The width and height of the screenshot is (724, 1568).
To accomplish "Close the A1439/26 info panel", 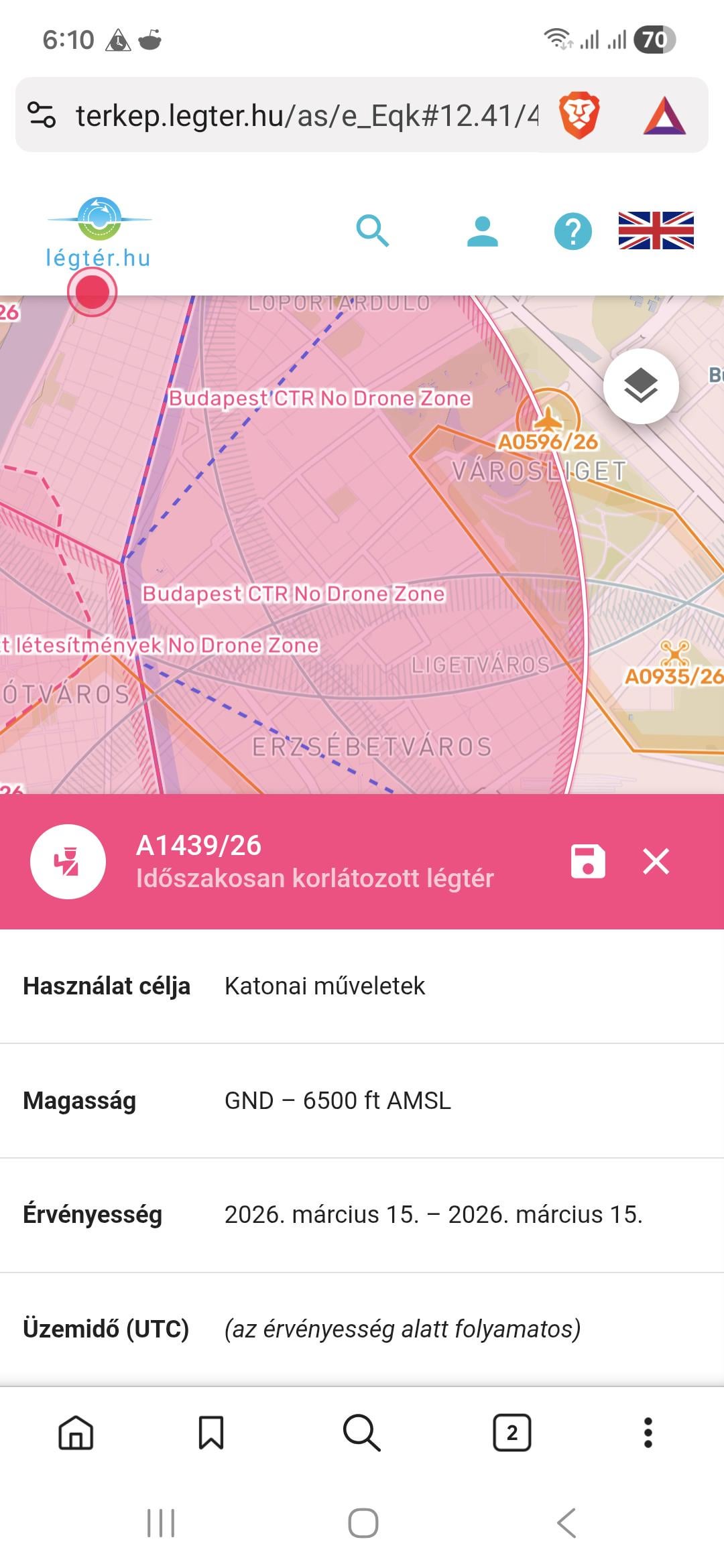I will tap(656, 862).
